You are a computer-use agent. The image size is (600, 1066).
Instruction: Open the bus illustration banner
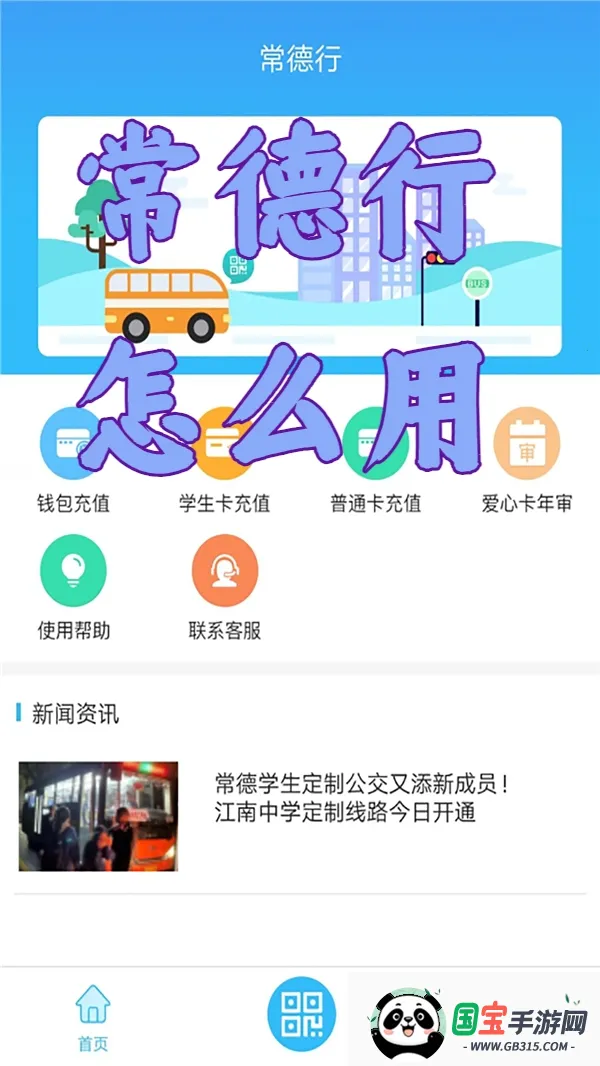tap(300, 237)
